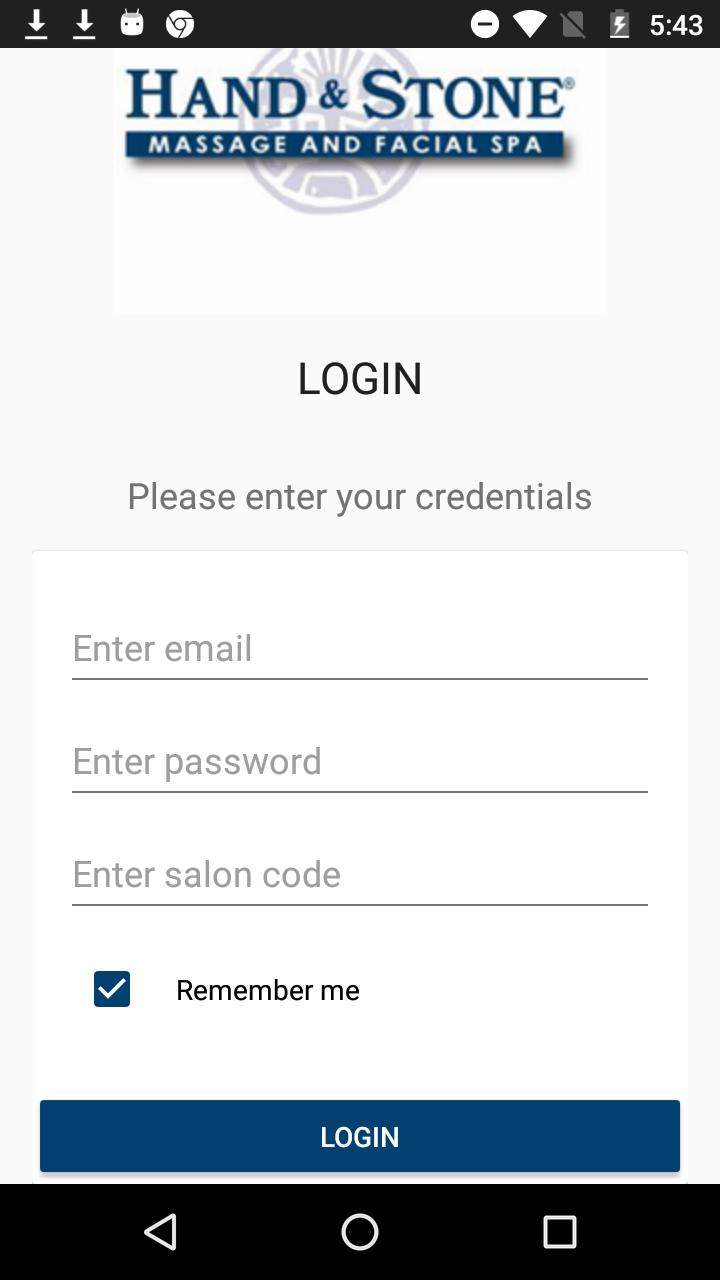Tap the blue LOGIN button

point(359,1136)
